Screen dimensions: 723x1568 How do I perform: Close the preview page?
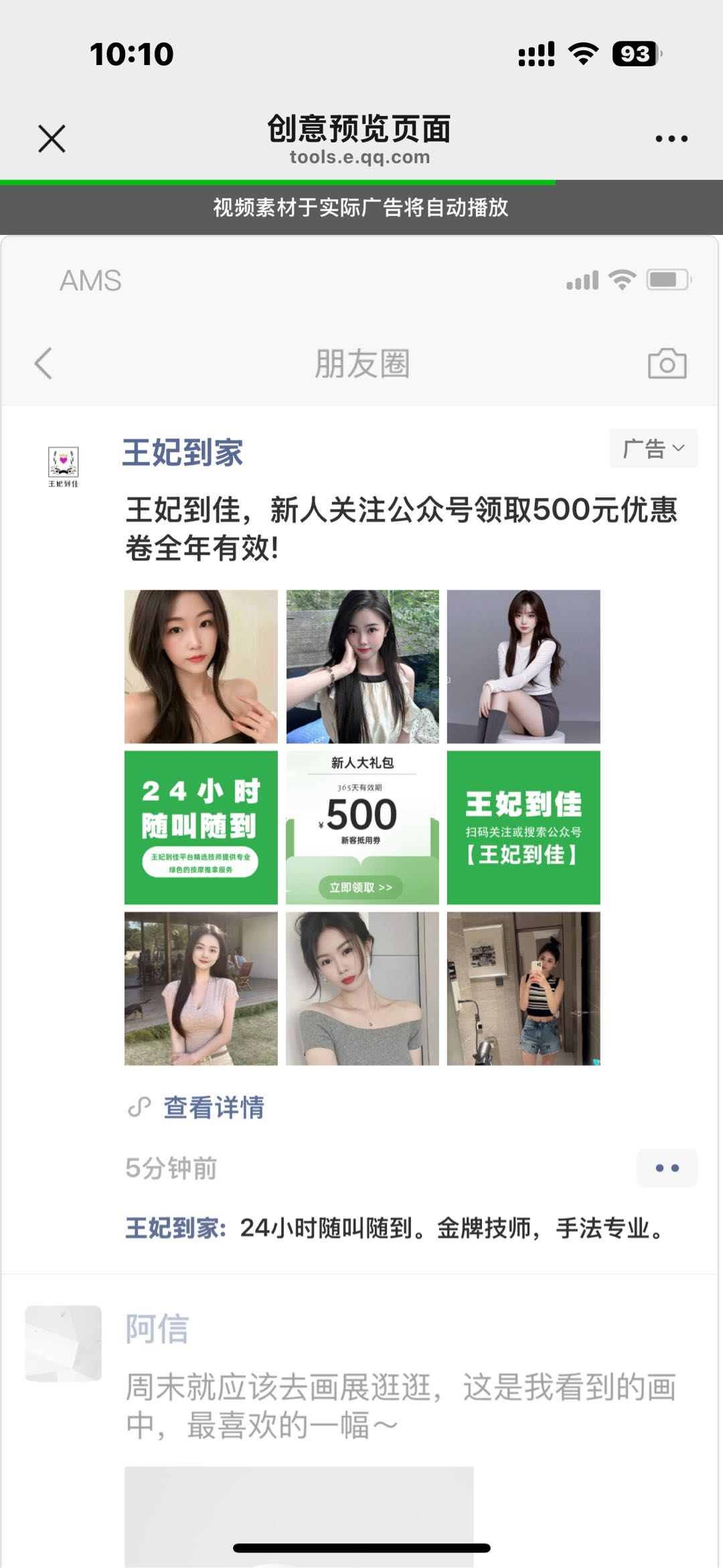coord(52,139)
